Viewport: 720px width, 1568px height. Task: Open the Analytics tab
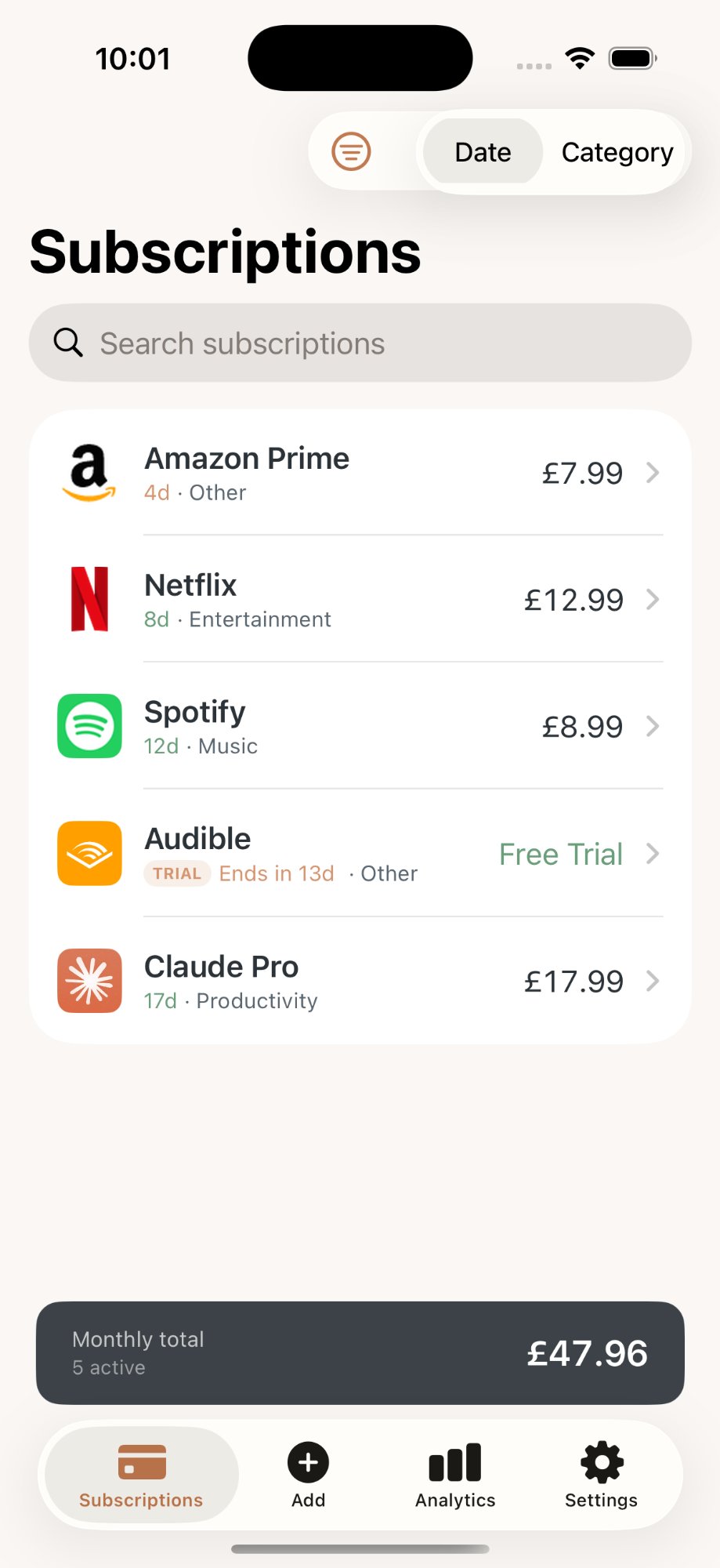coord(454,1474)
